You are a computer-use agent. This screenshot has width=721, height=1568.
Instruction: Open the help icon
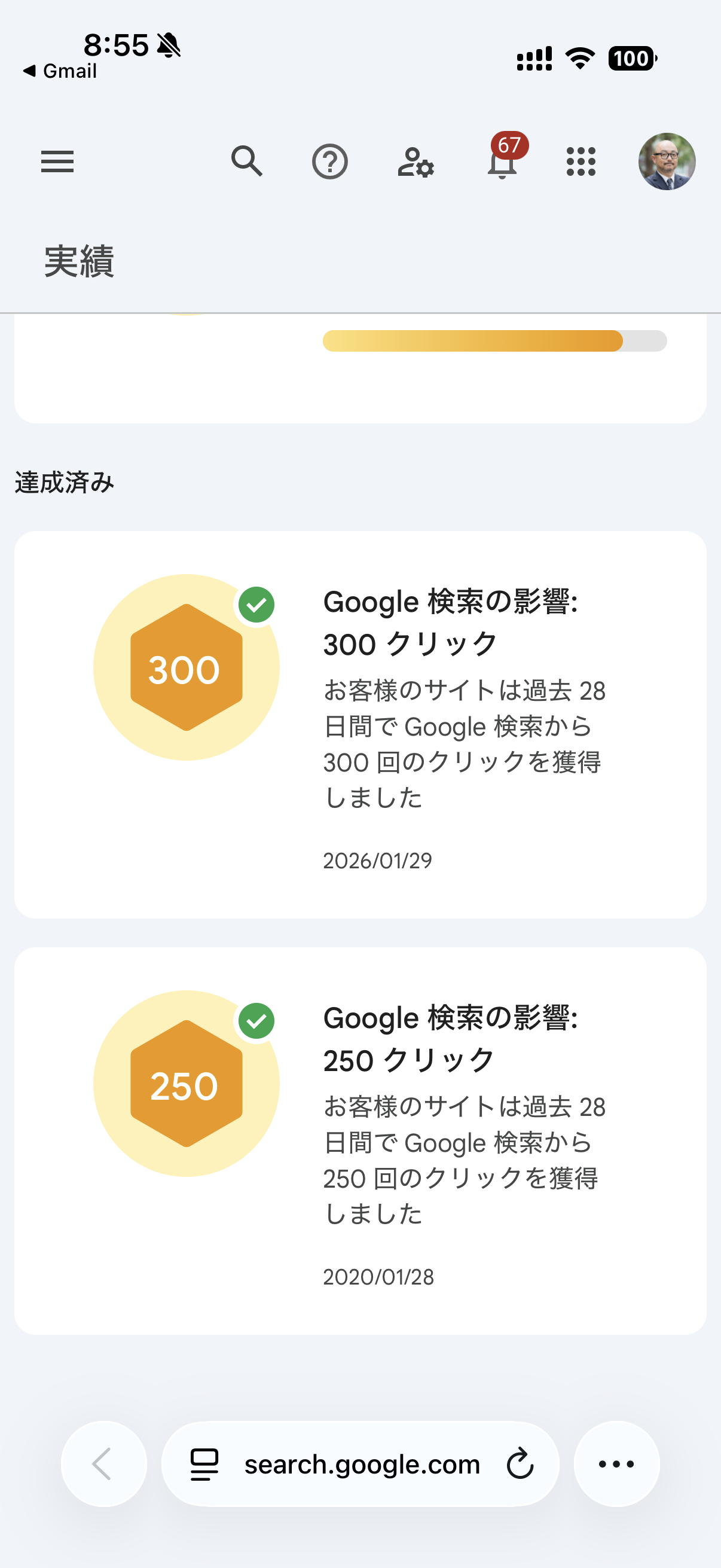[329, 161]
